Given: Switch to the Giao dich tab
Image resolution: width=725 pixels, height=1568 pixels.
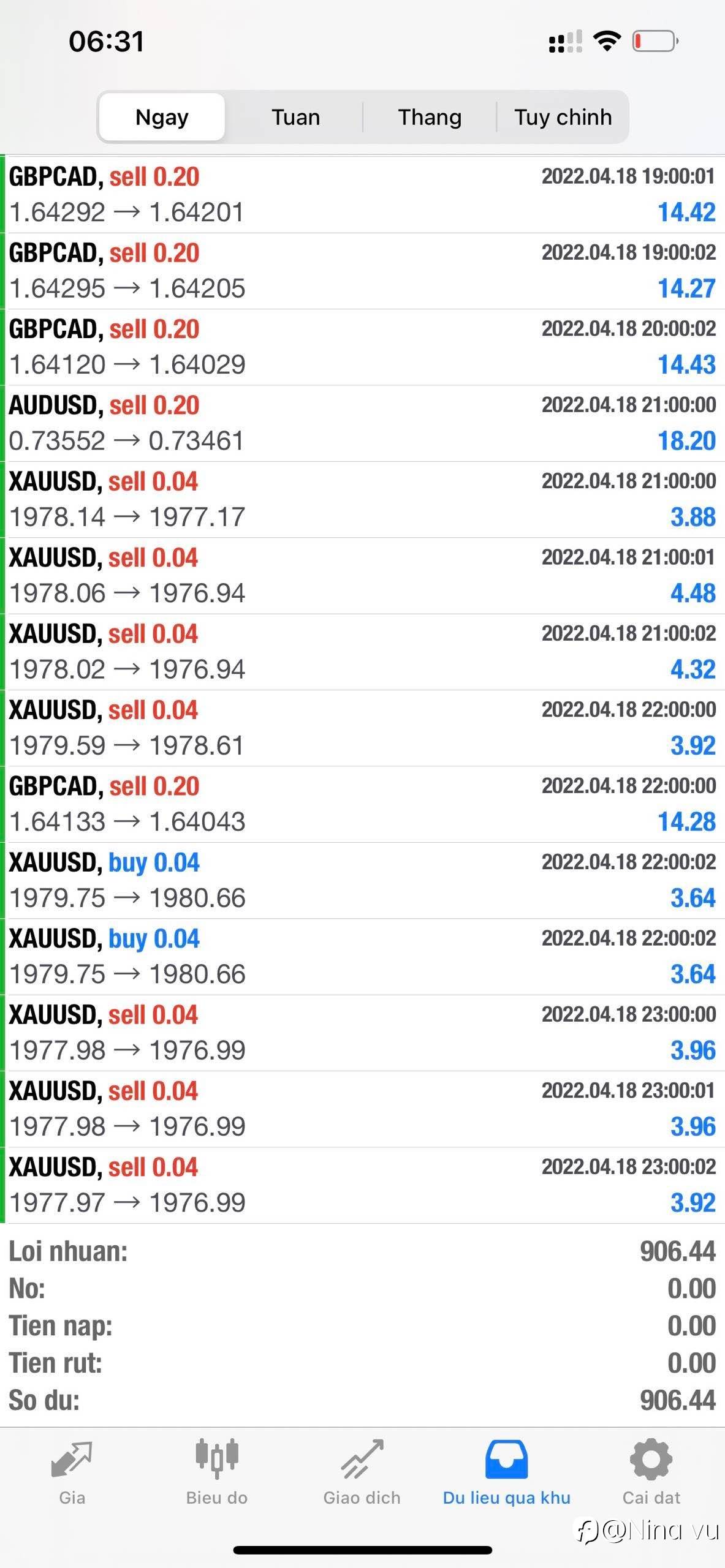Looking at the screenshot, I should pos(362,1471).
